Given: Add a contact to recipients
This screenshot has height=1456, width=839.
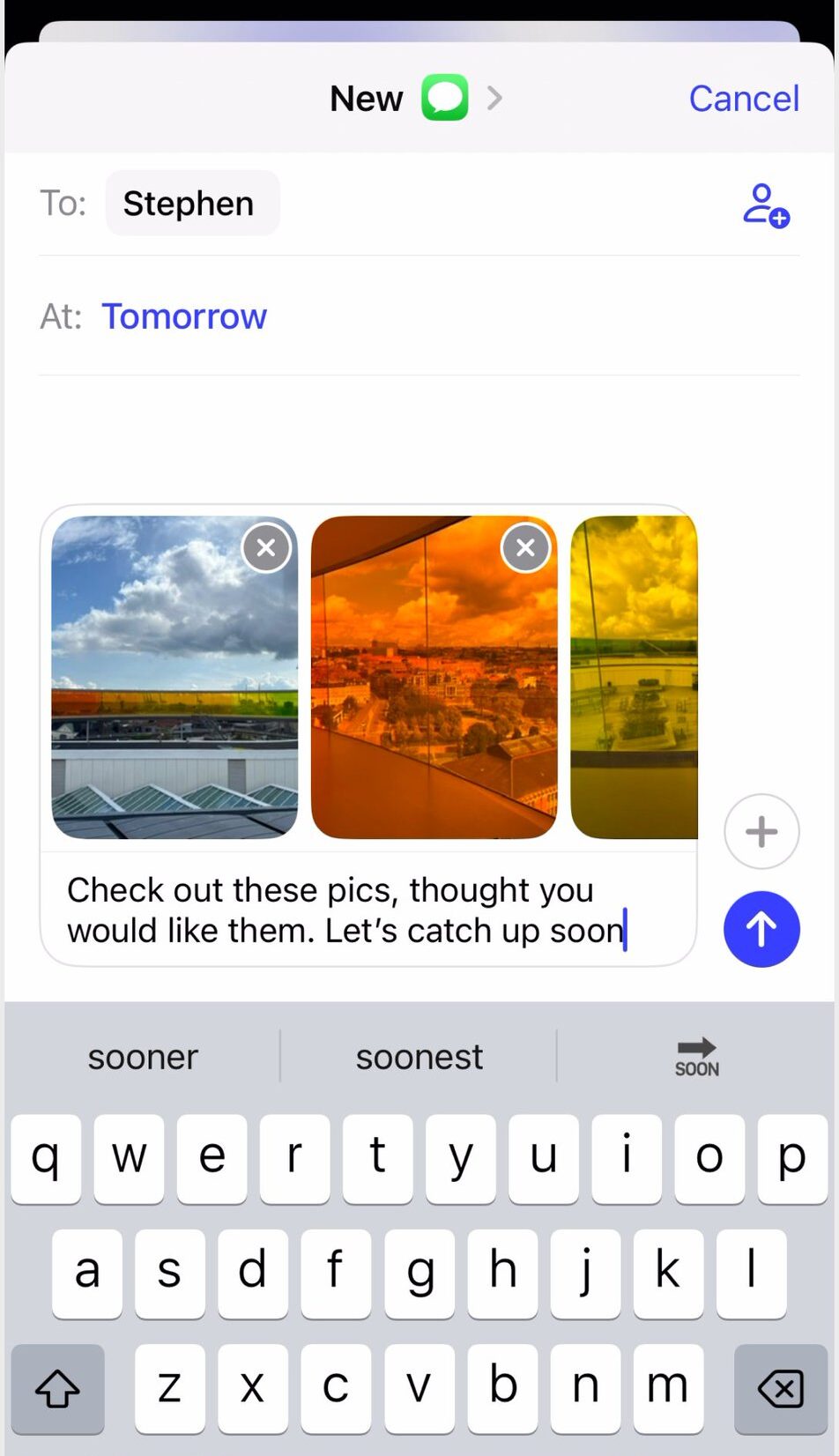Looking at the screenshot, I should [x=765, y=205].
